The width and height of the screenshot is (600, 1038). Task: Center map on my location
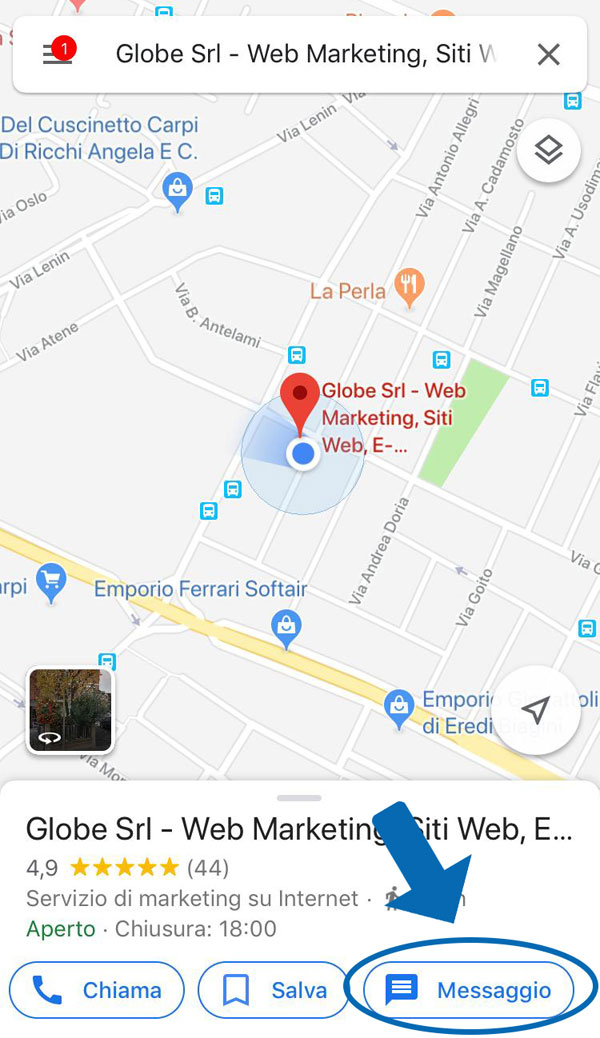(537, 710)
